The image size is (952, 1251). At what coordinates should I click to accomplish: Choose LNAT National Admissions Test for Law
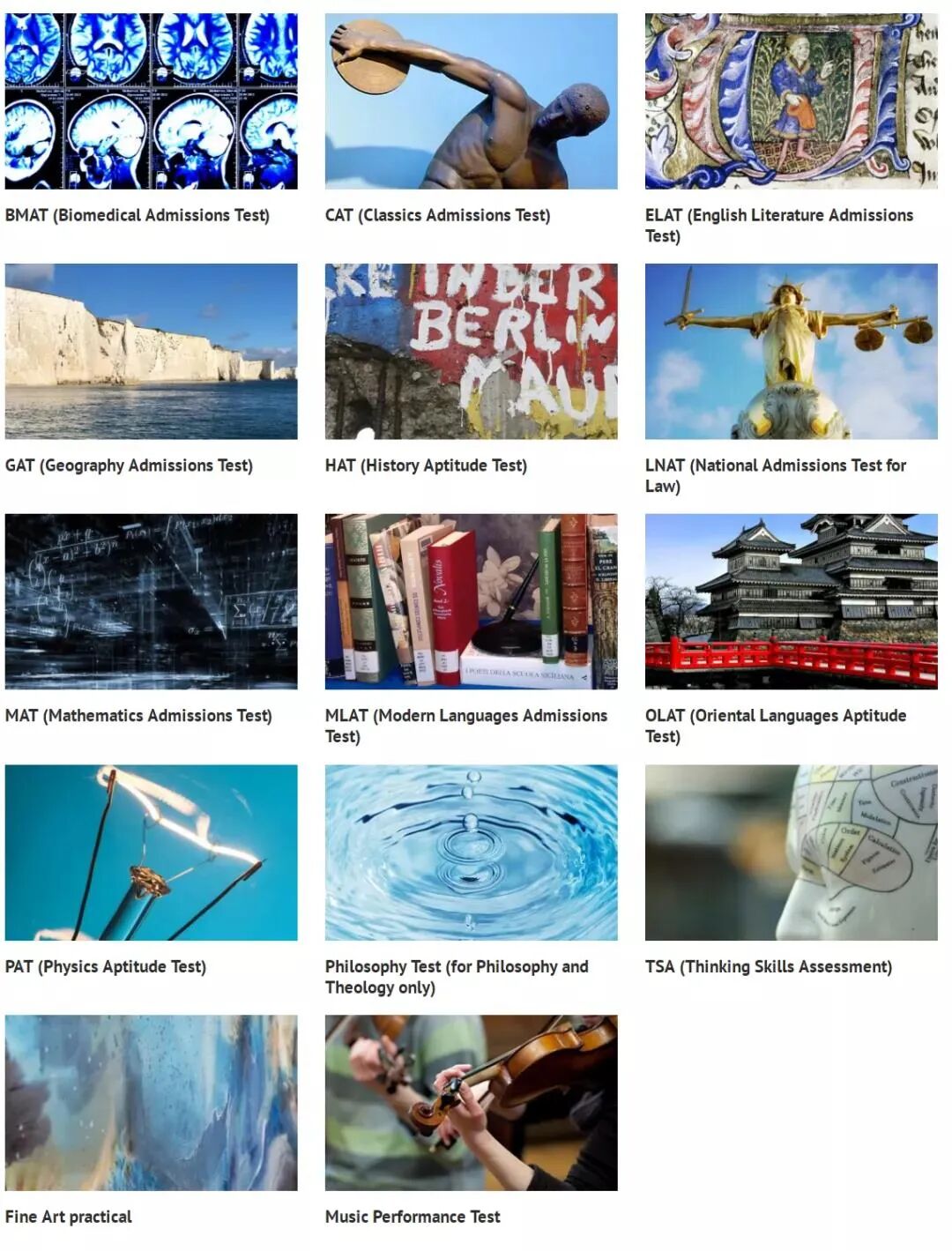pos(791,352)
